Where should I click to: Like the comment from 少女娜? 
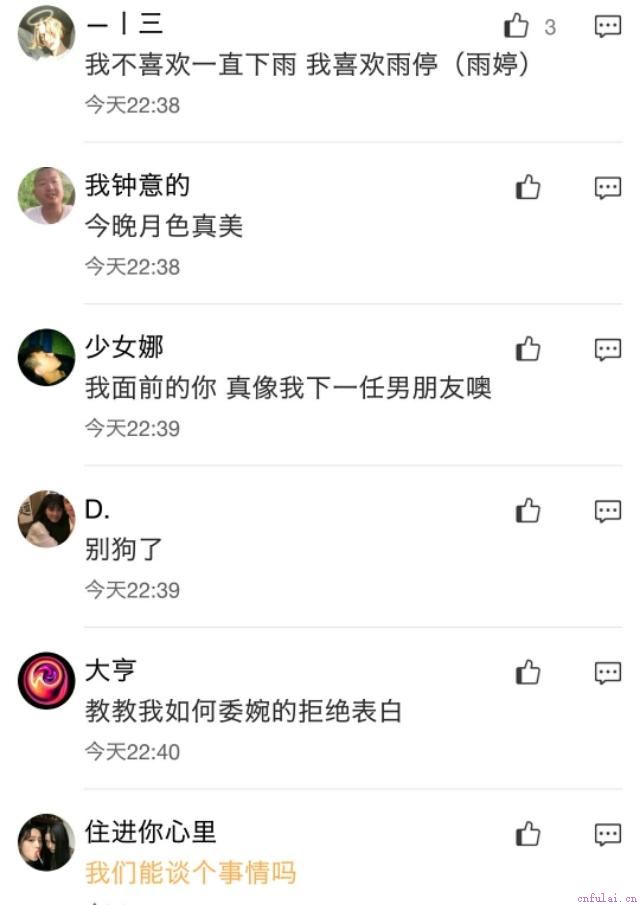point(528,349)
